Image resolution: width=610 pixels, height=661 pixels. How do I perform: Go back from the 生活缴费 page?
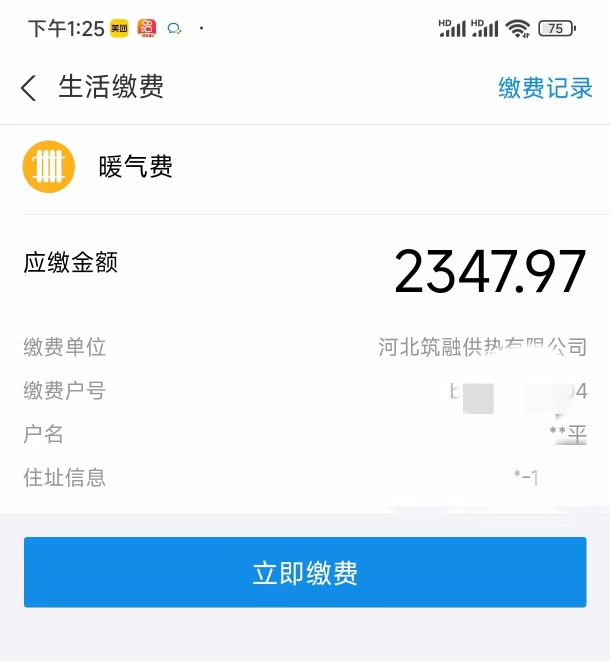[x=29, y=88]
